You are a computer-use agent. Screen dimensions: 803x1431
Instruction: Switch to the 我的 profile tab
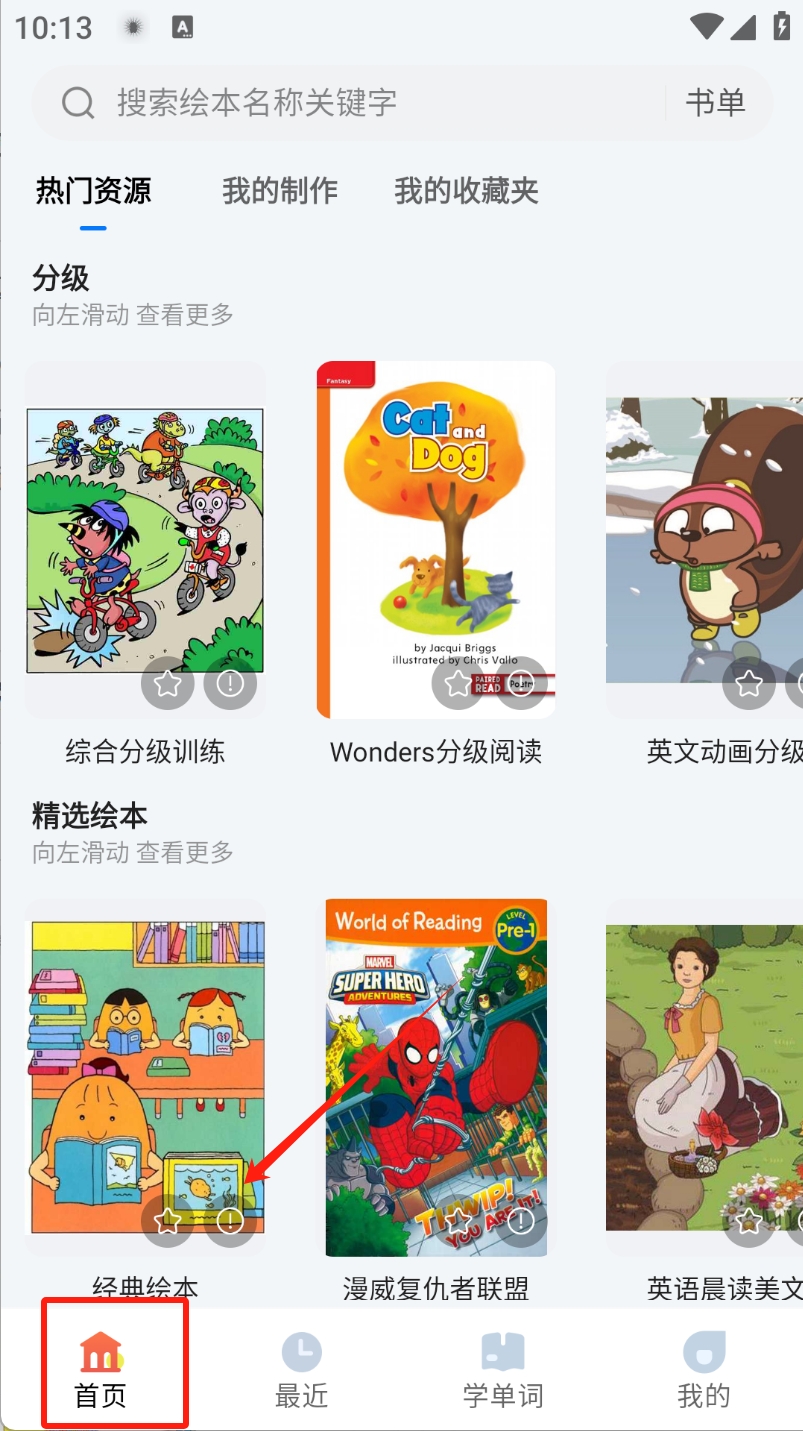[x=704, y=1370]
